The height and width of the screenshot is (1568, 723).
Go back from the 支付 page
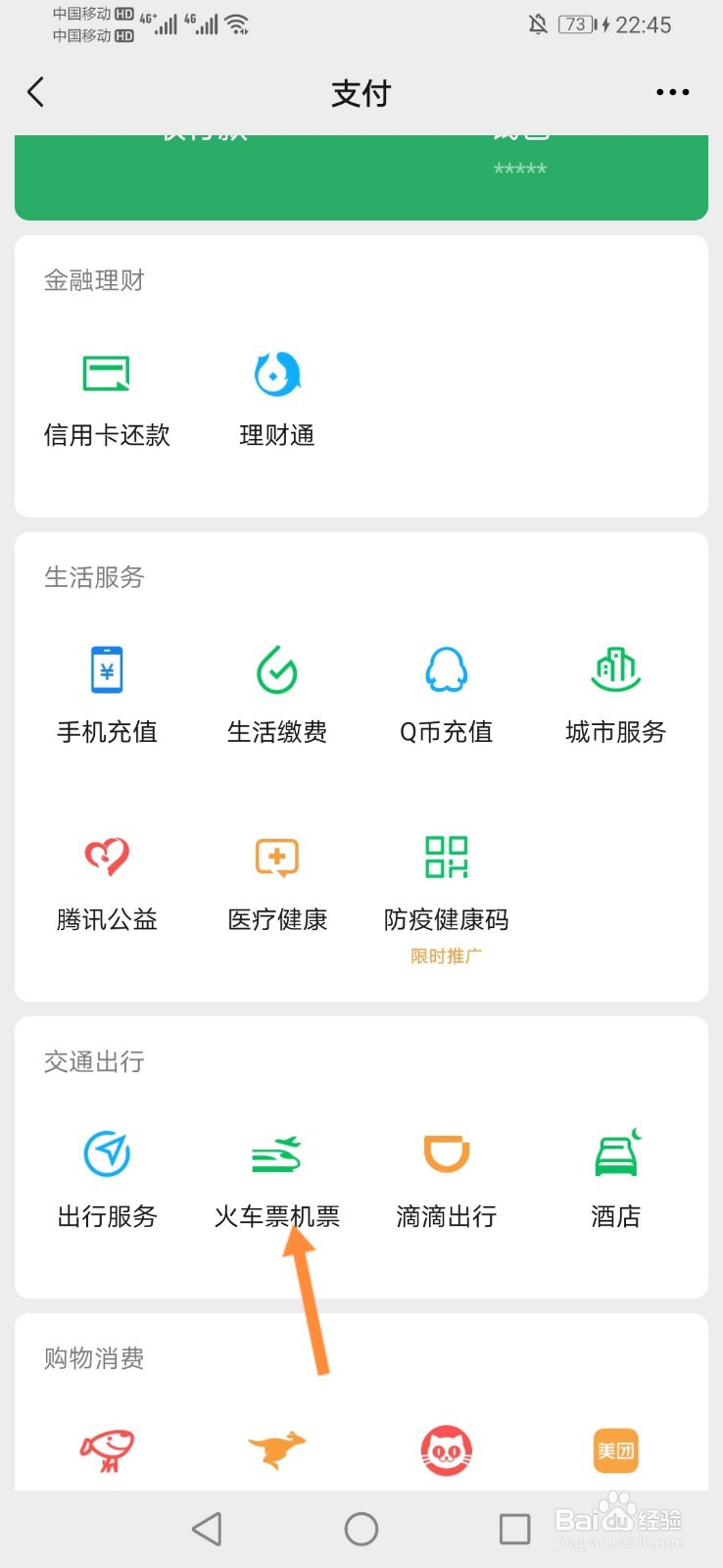[36, 93]
